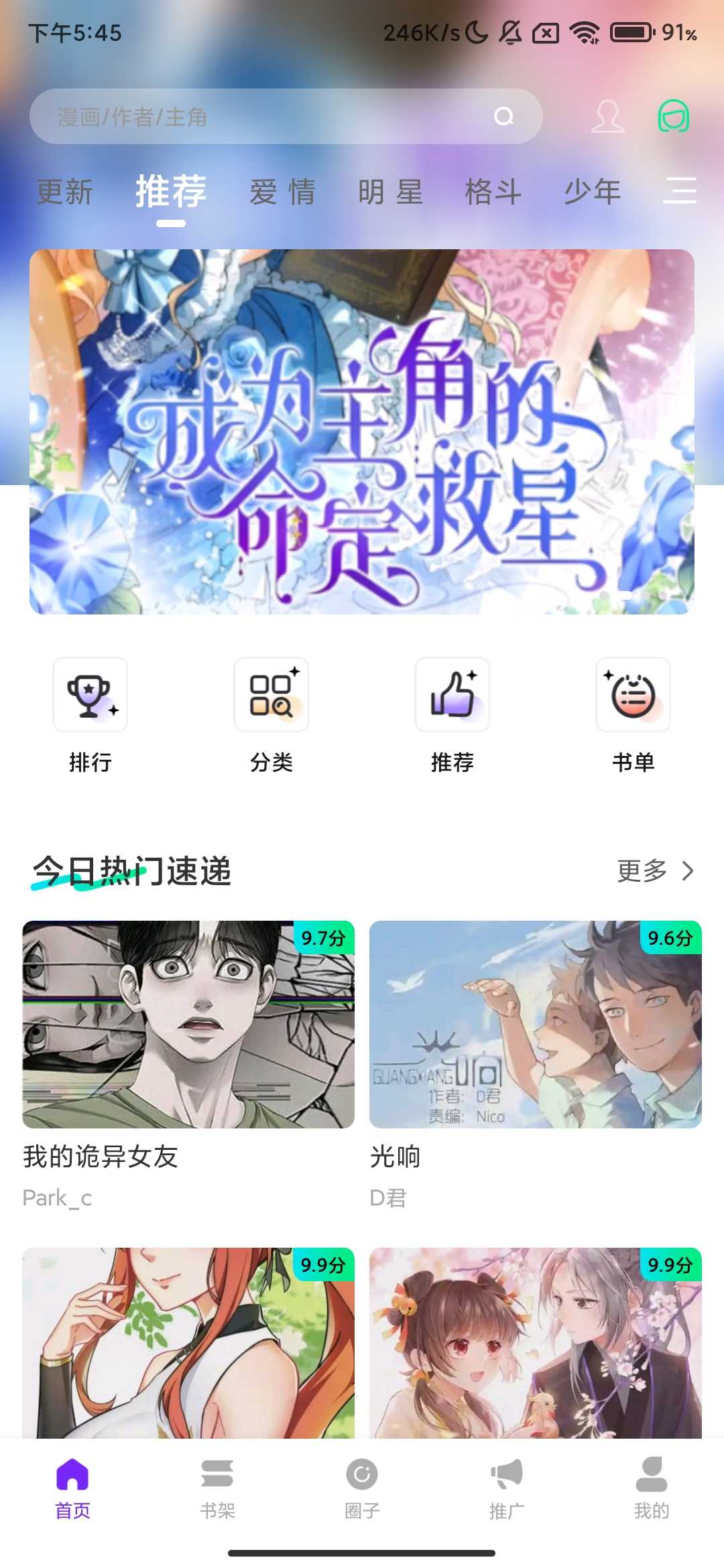
Task: Switch to the 爱情 category tab
Action: (x=282, y=192)
